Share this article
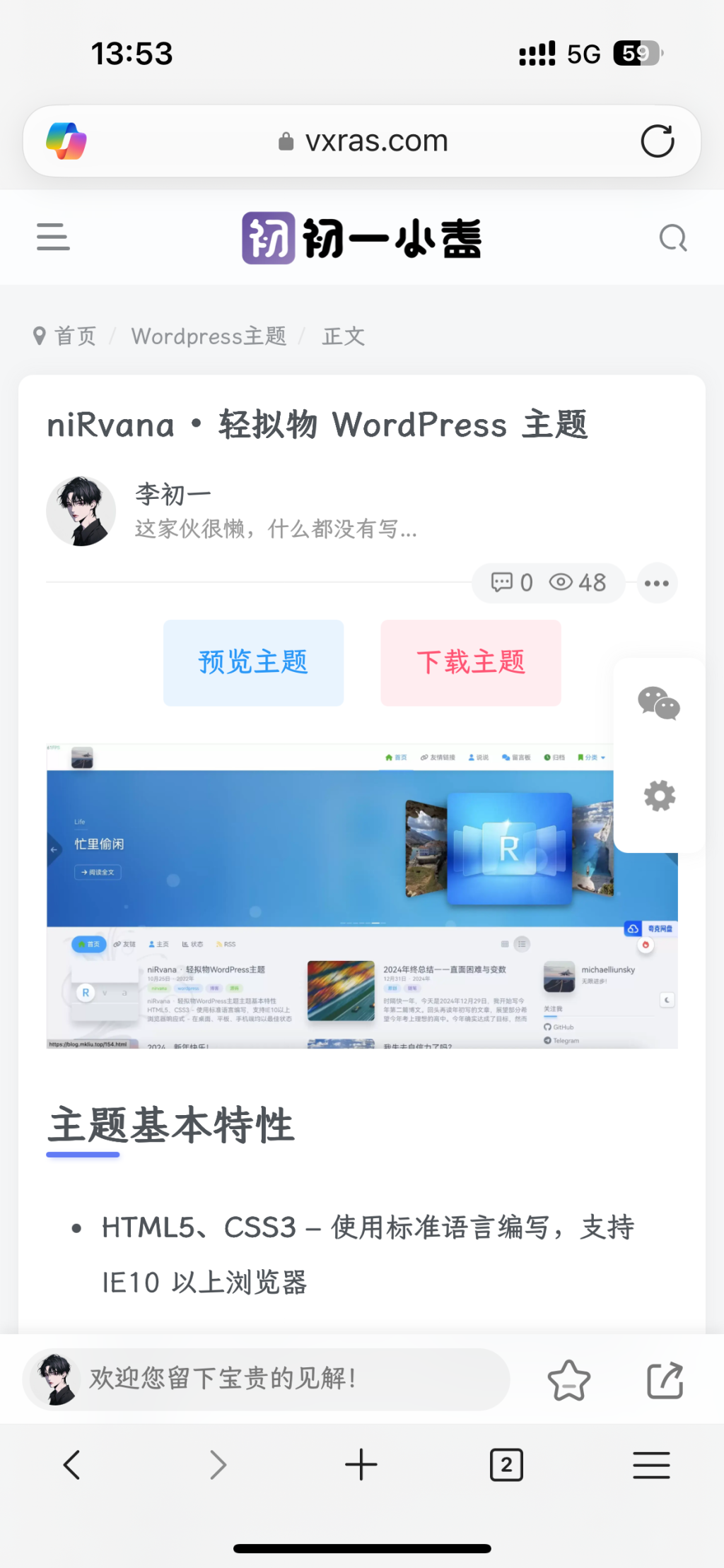The image size is (724, 1568). point(665,1380)
